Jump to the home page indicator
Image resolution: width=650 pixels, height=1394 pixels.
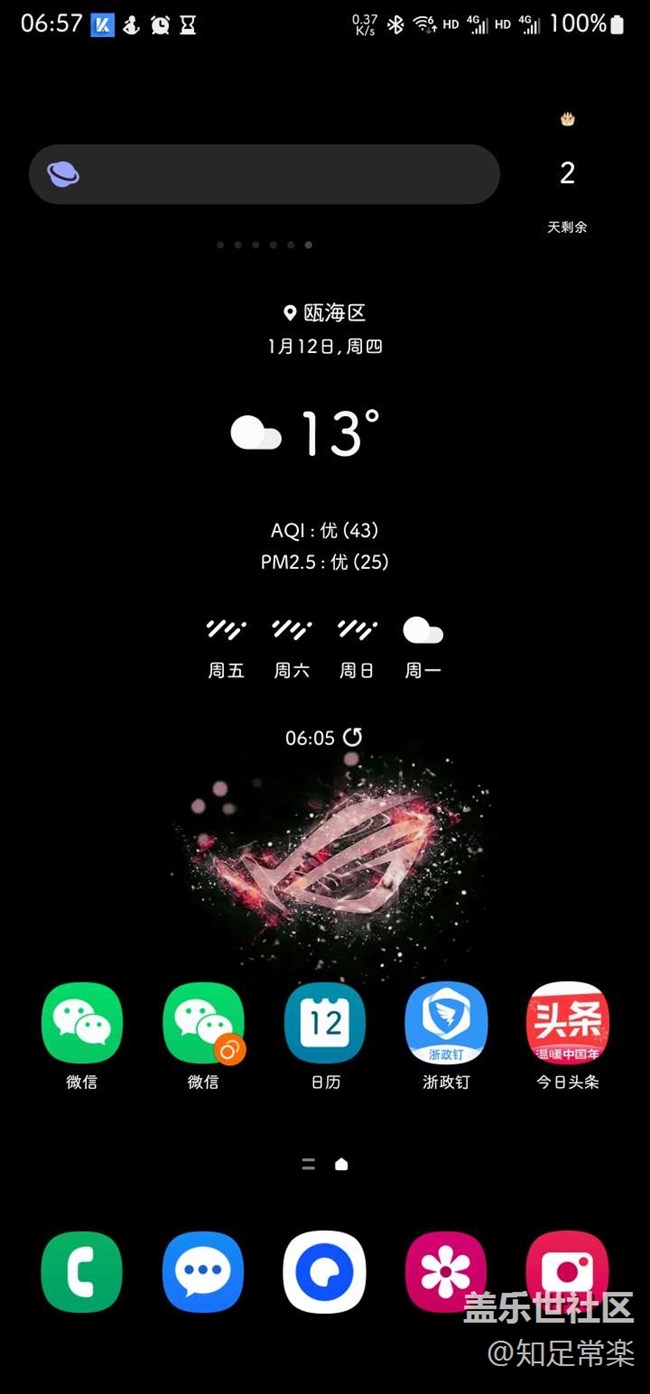coord(342,1164)
